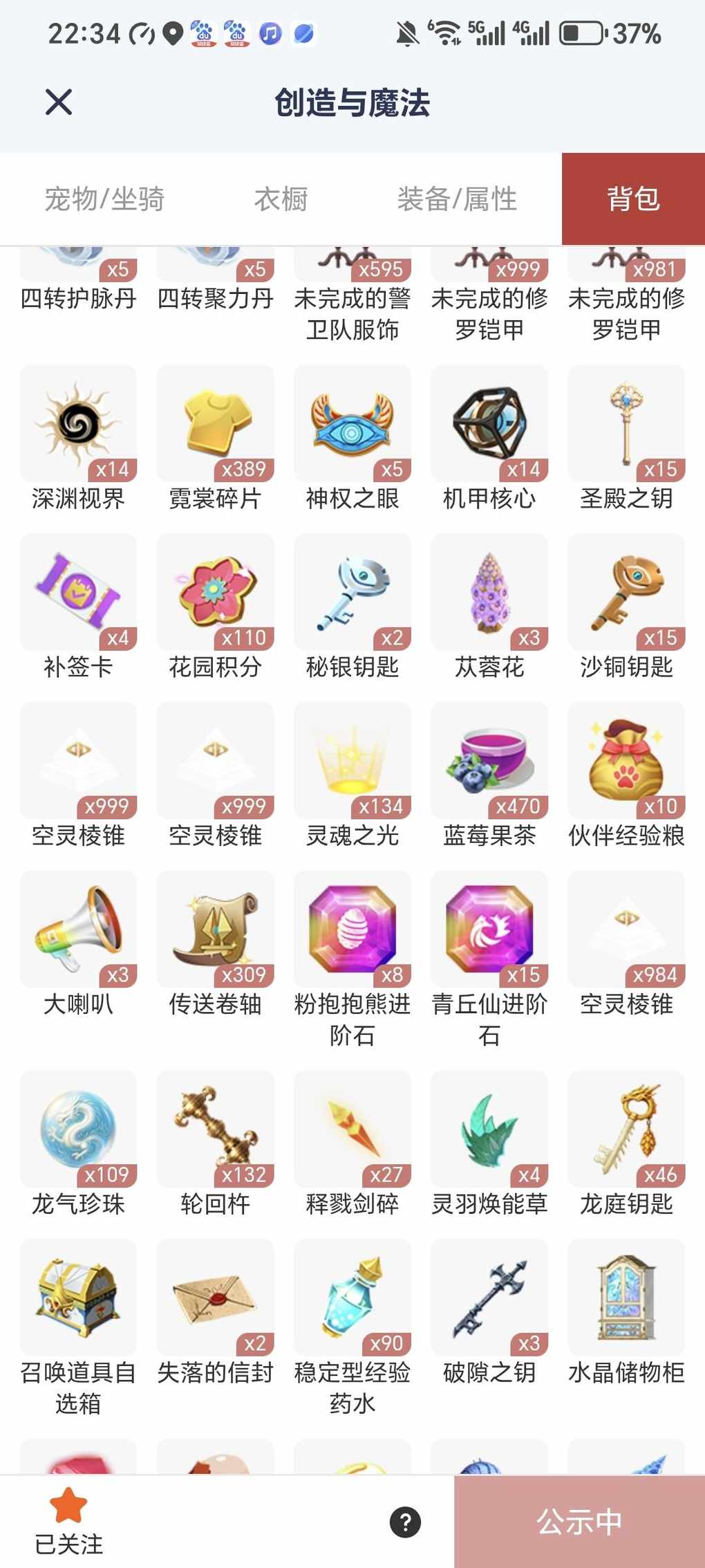View the 霓裳碎片 item

(x=215, y=423)
